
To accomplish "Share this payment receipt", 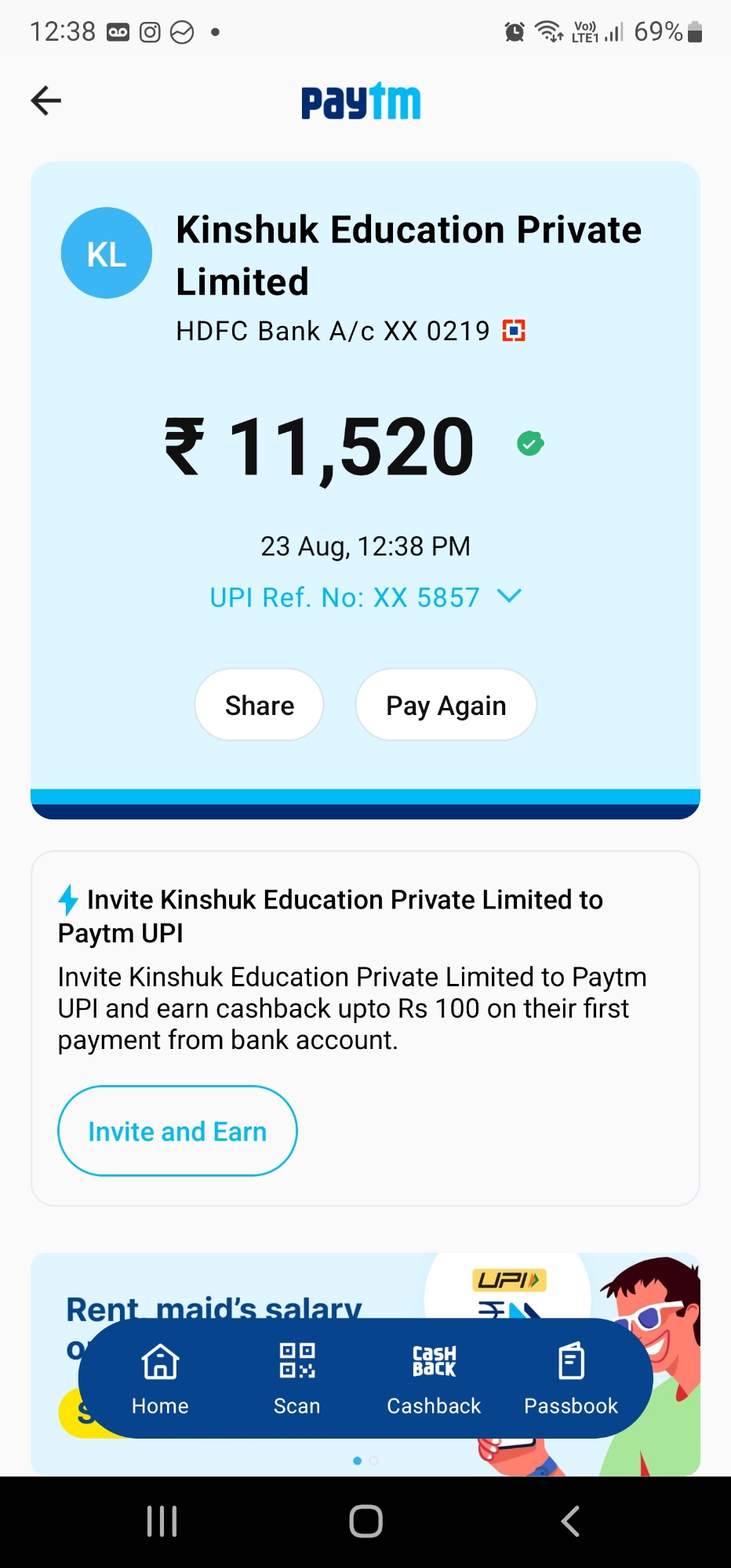I will 259,705.
